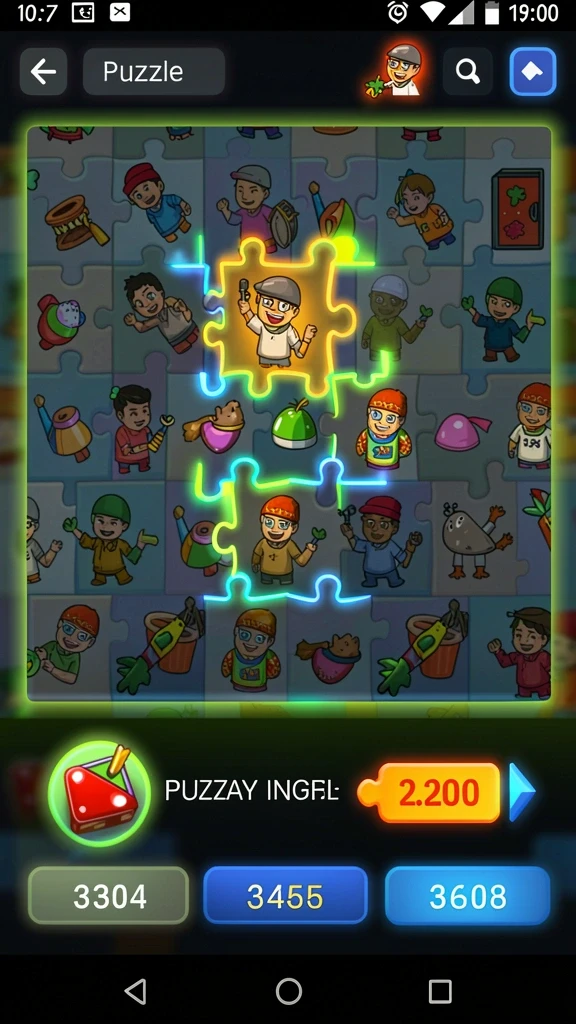The height and width of the screenshot is (1024, 576).
Task: Choose the 3455 answer button
Action: (285, 895)
